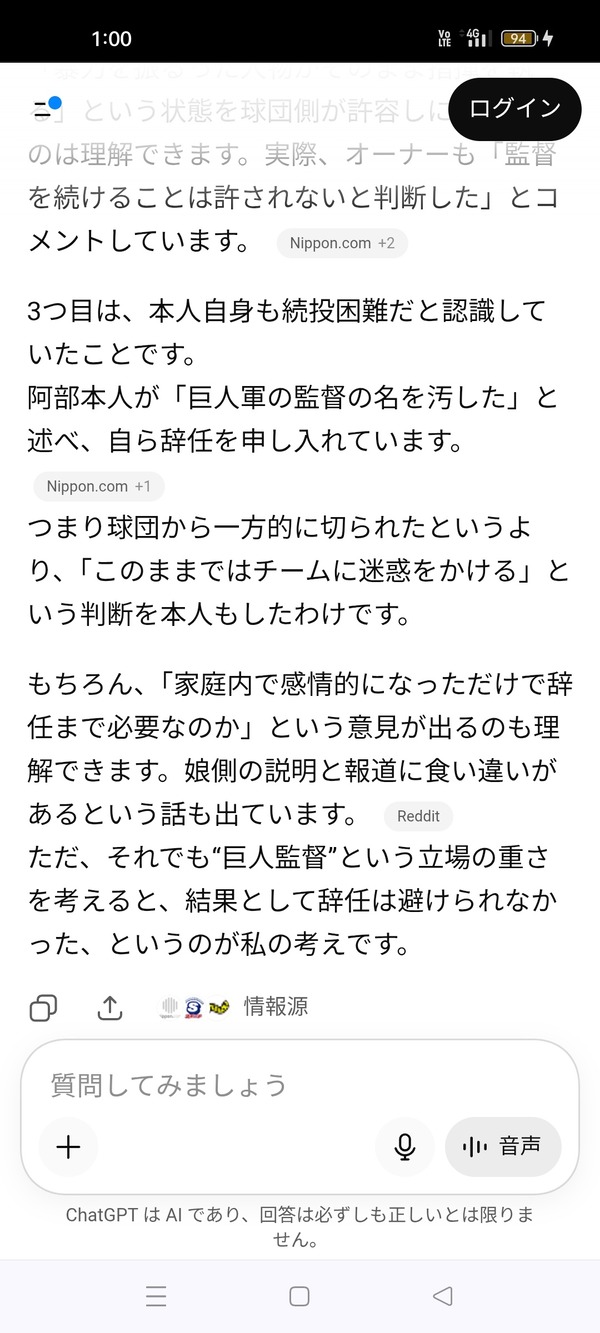The width and height of the screenshot is (600, 1333).
Task: Focus the 質問してみましょう message field
Action: [300, 1085]
